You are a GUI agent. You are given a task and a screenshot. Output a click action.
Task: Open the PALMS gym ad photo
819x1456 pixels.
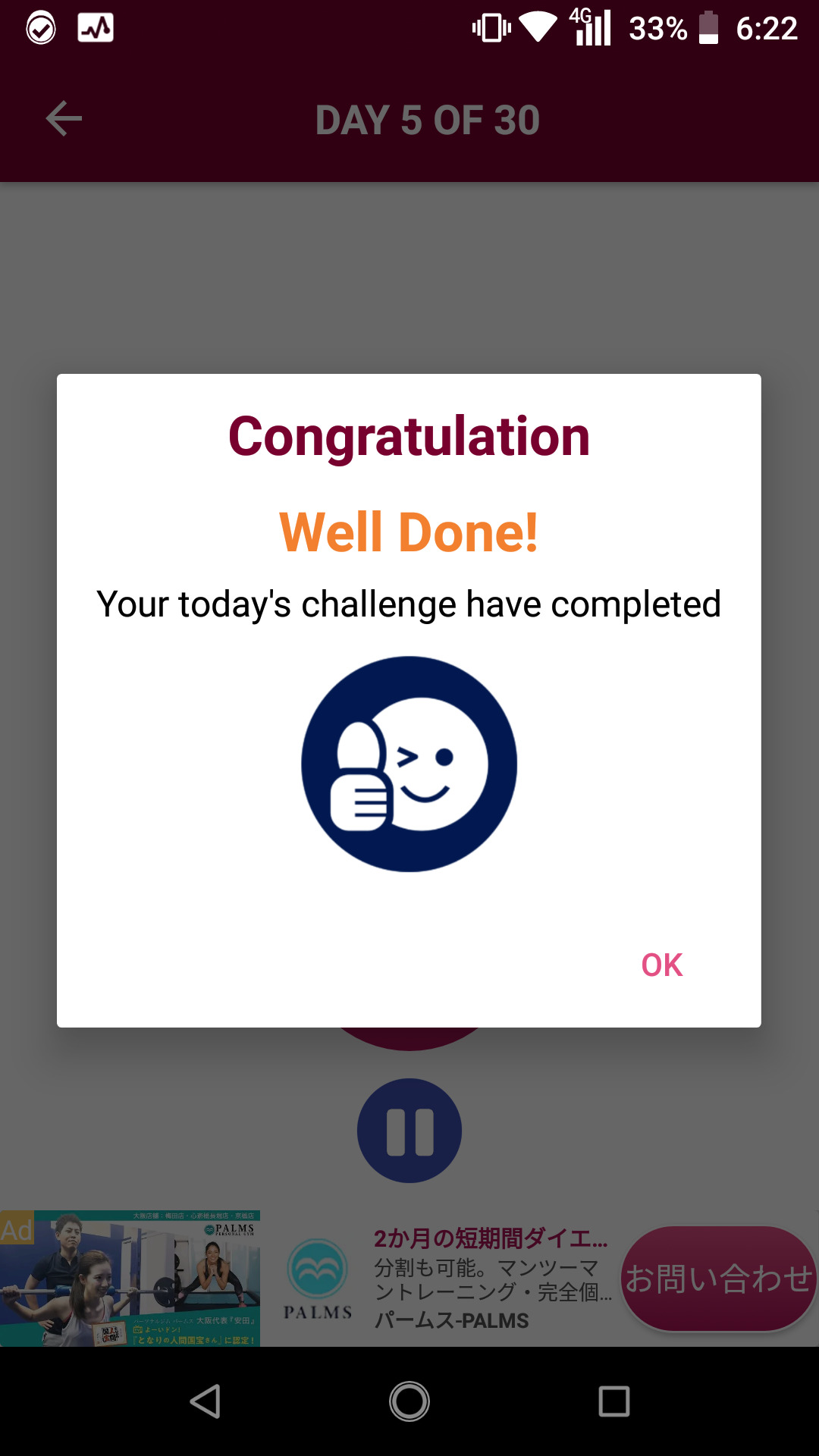tap(130, 1279)
